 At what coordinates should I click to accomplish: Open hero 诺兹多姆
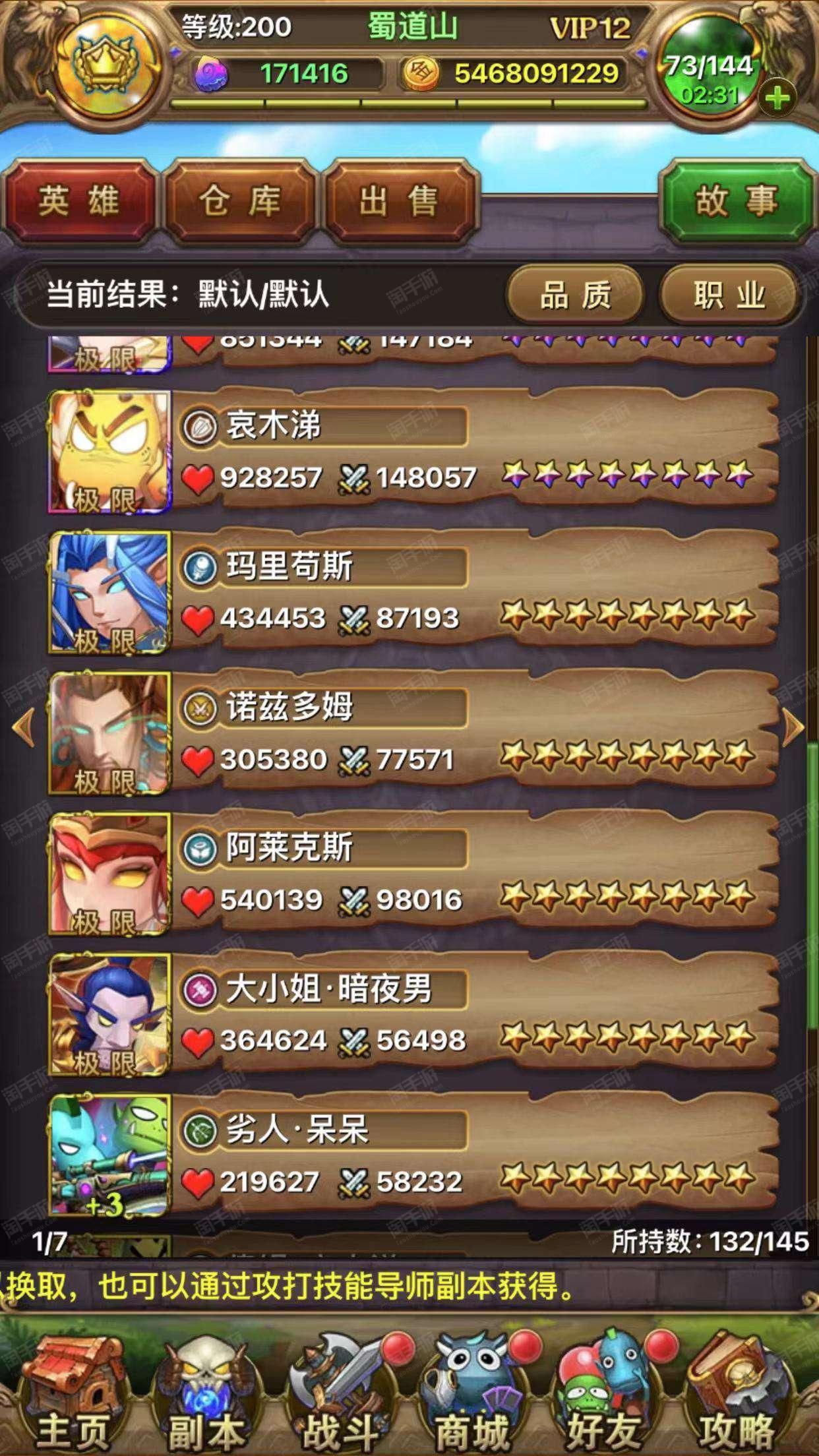click(x=412, y=734)
